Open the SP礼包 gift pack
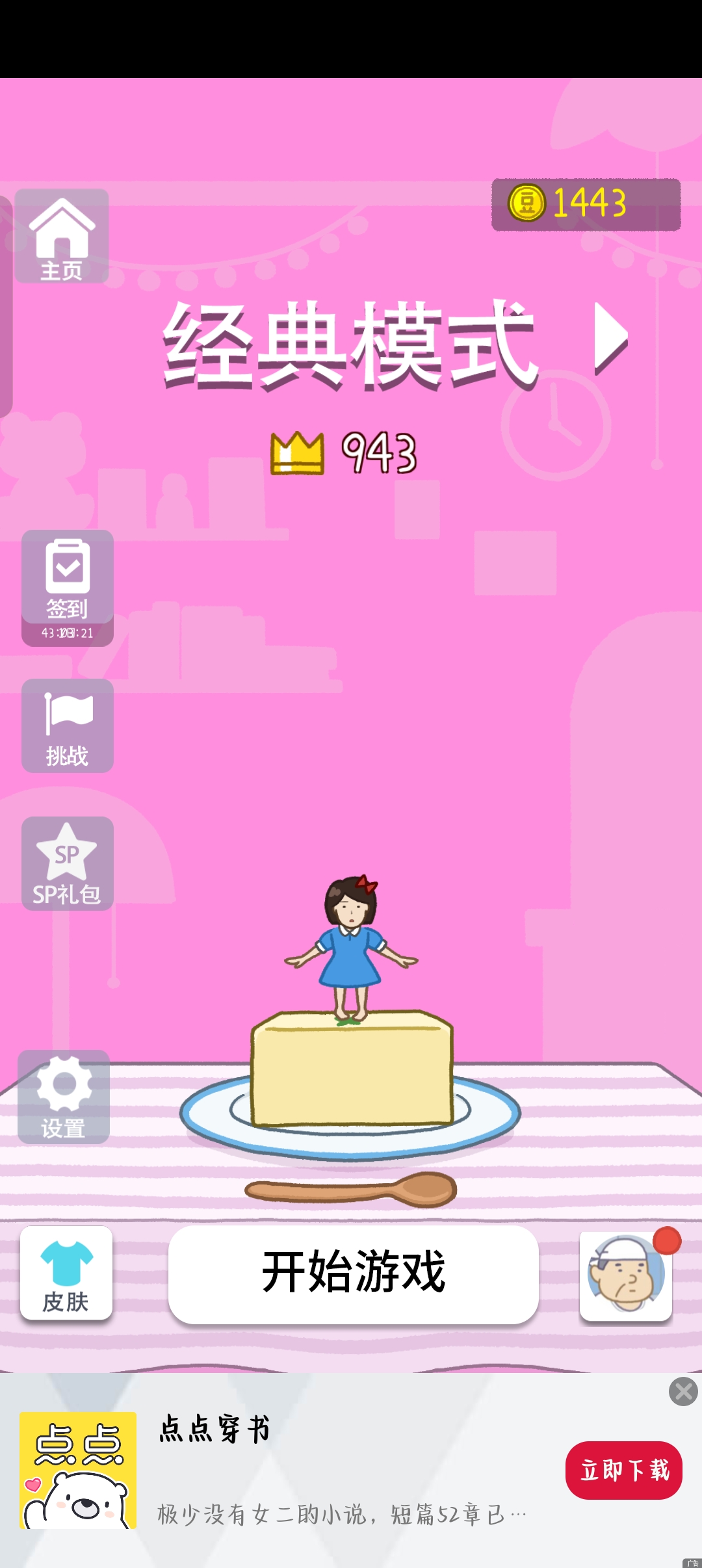The image size is (702, 1568). (68, 863)
